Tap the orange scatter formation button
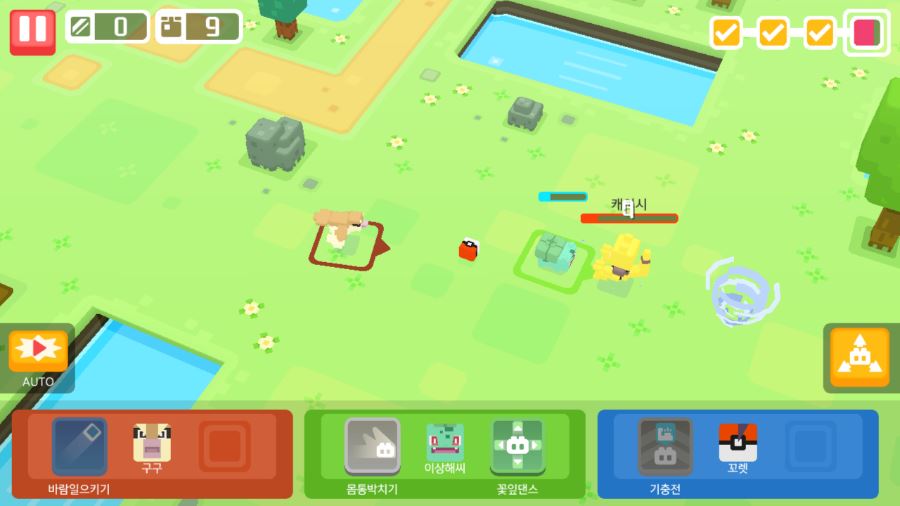 (859, 356)
